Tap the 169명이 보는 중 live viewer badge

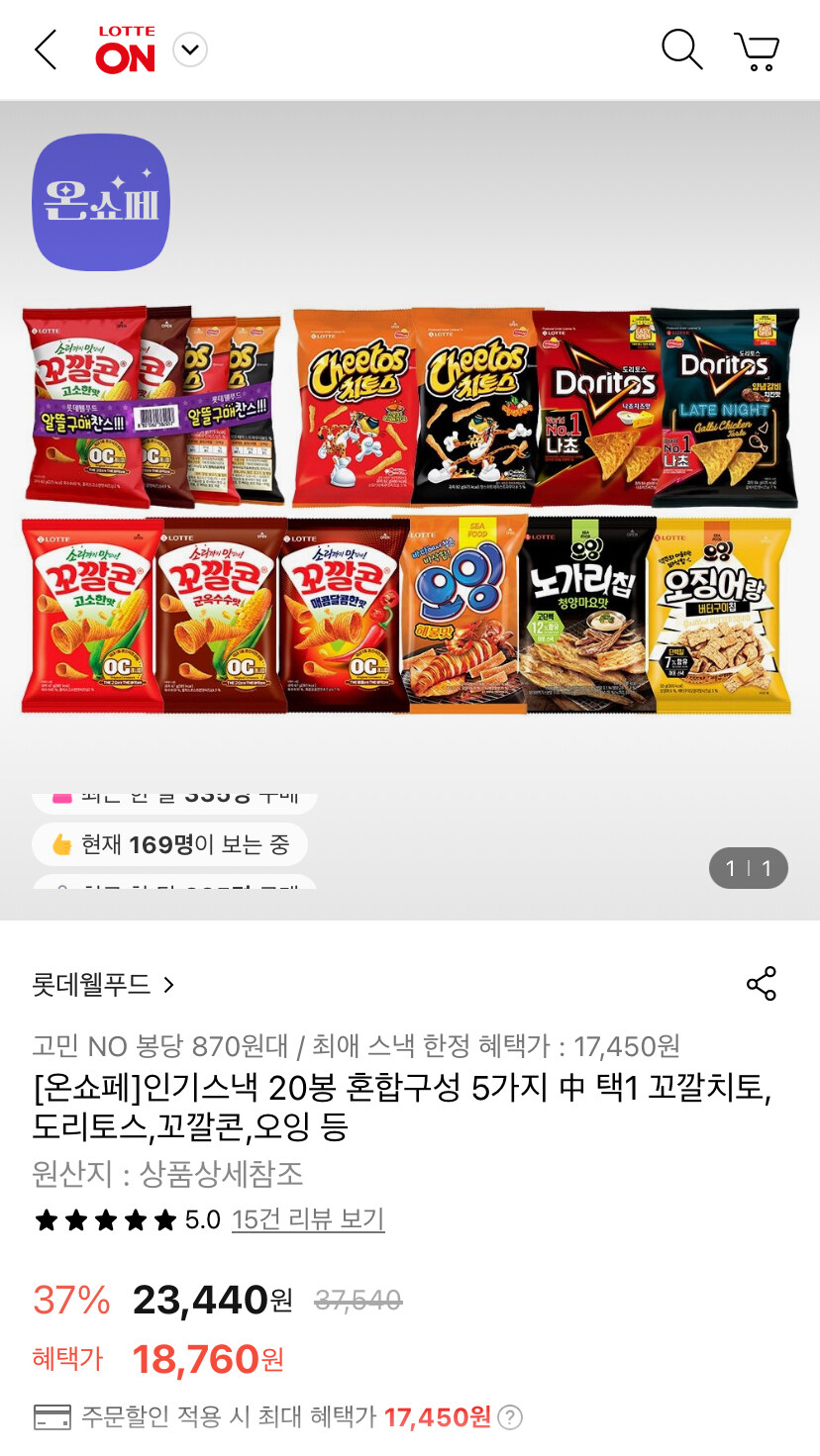[168, 842]
